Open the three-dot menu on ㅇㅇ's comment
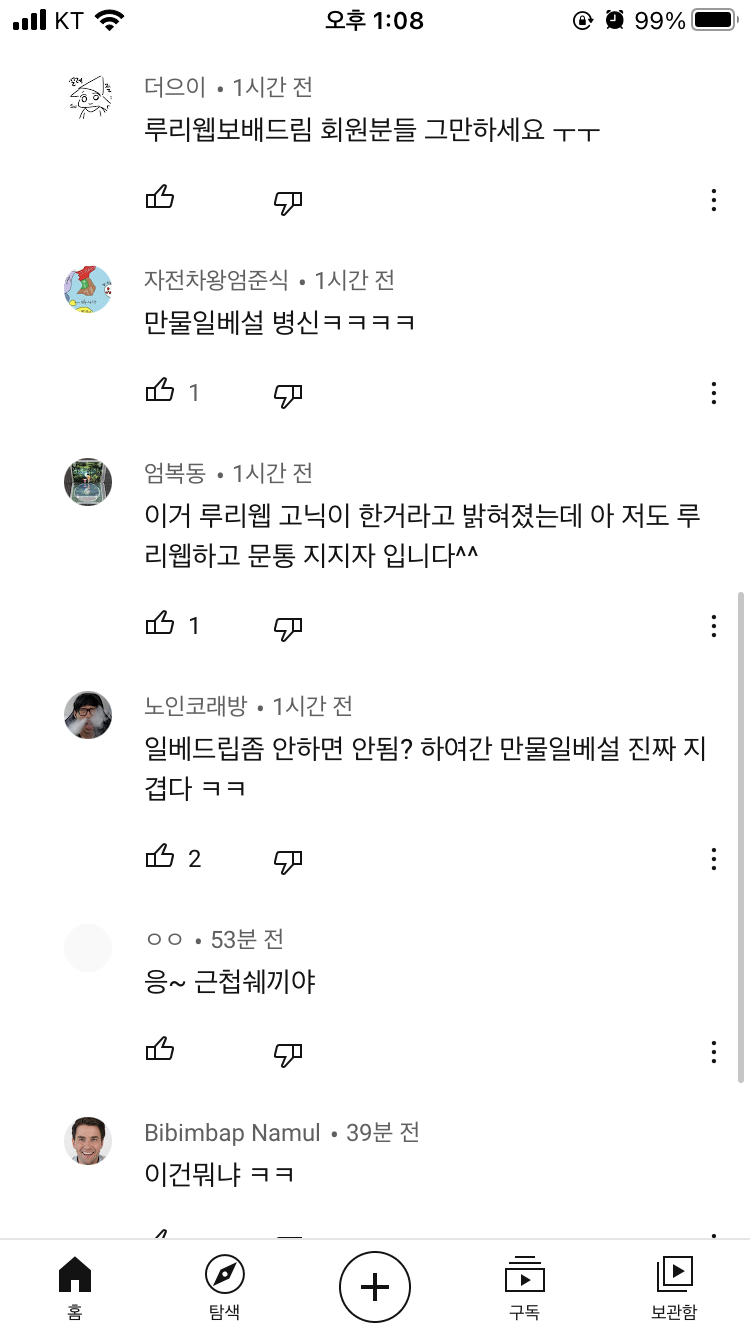 714,1053
